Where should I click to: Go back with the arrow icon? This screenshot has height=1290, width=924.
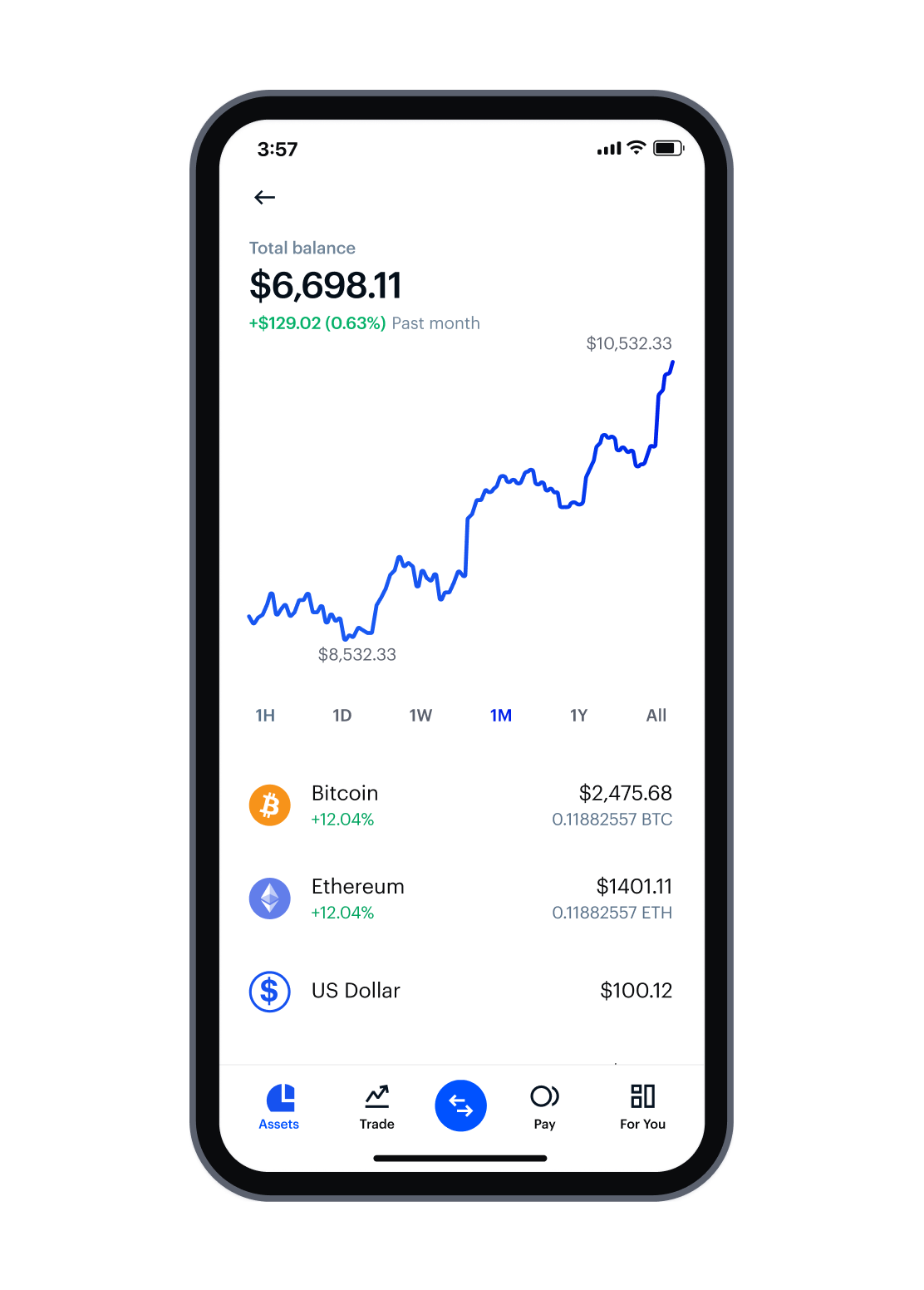pos(264,197)
